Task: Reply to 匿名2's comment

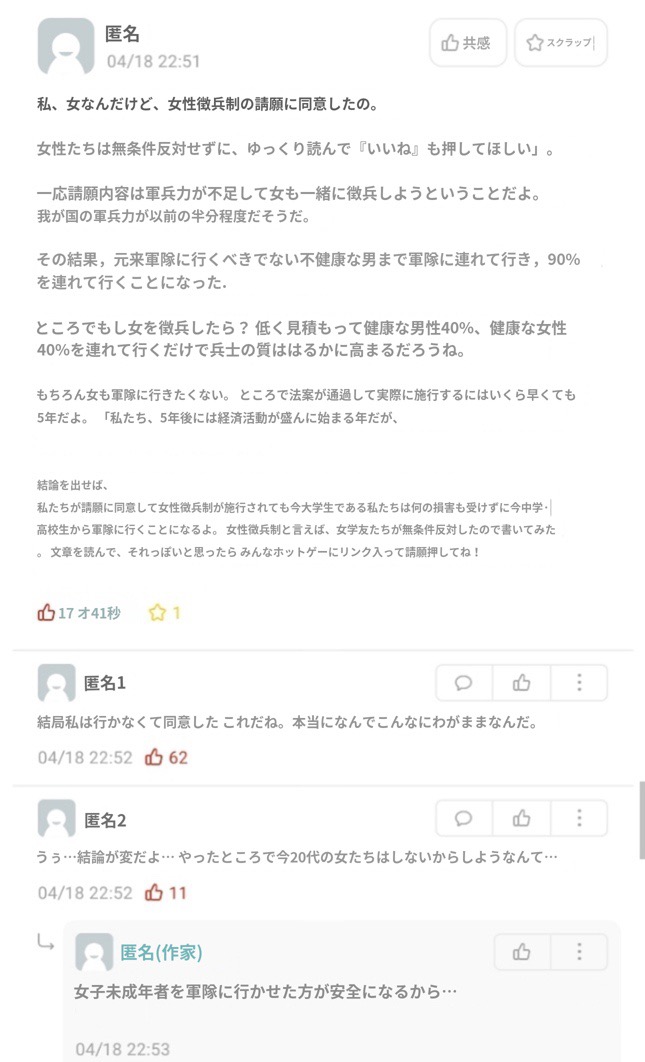Action: (x=464, y=819)
